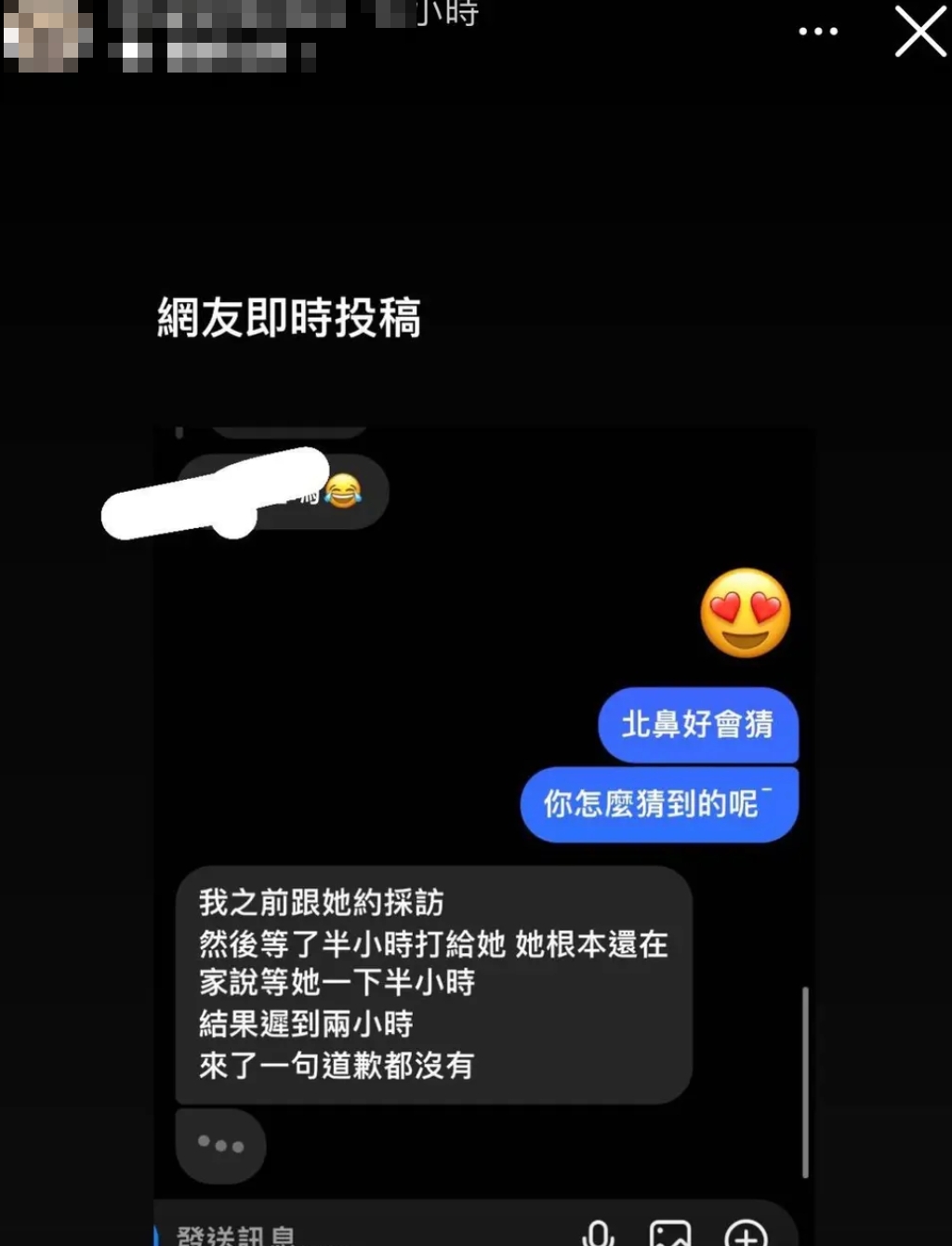Open the story poster's profile avatar
The width and height of the screenshot is (952, 1246).
pos(48,35)
